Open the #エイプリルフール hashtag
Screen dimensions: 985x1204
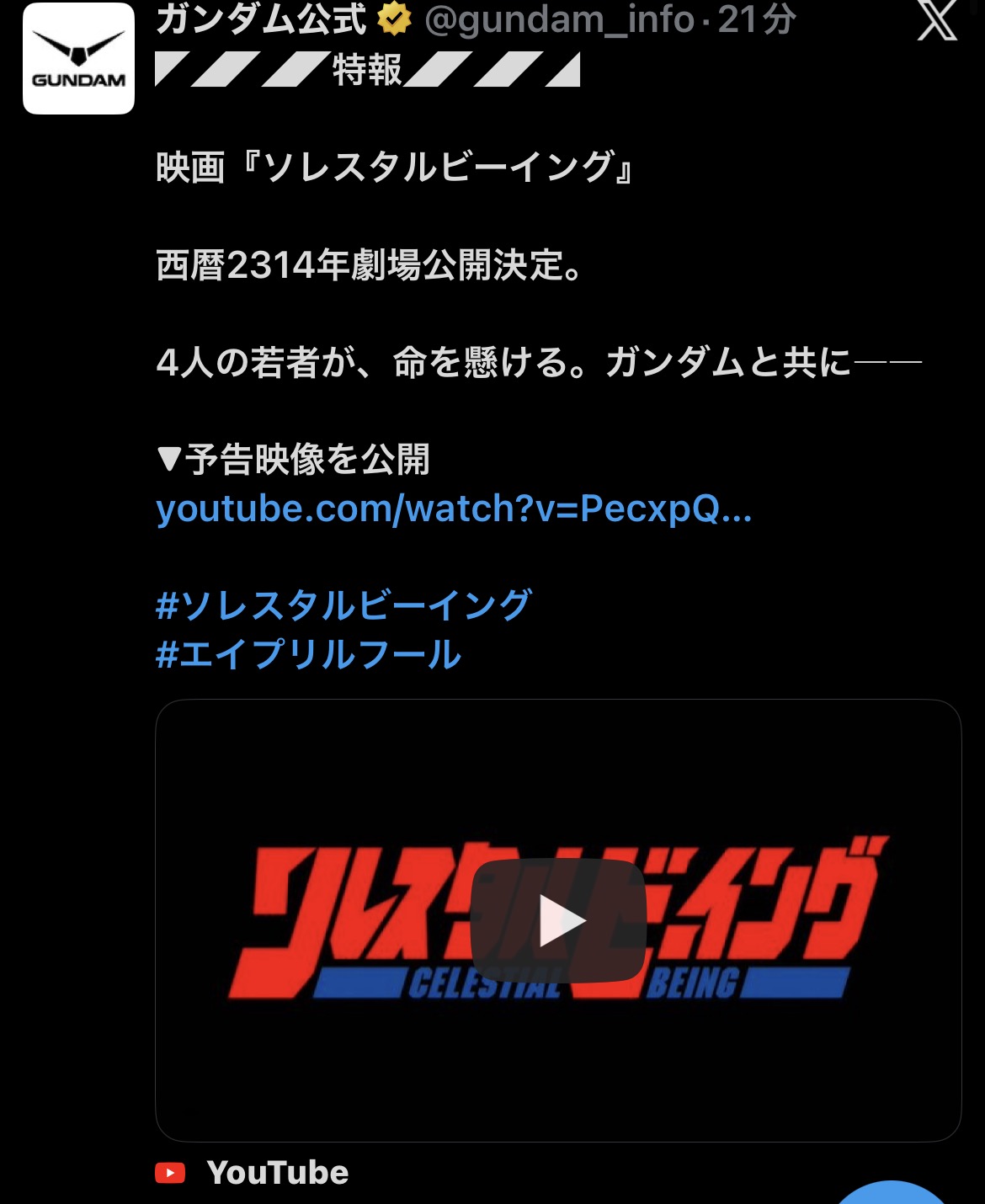(x=308, y=654)
